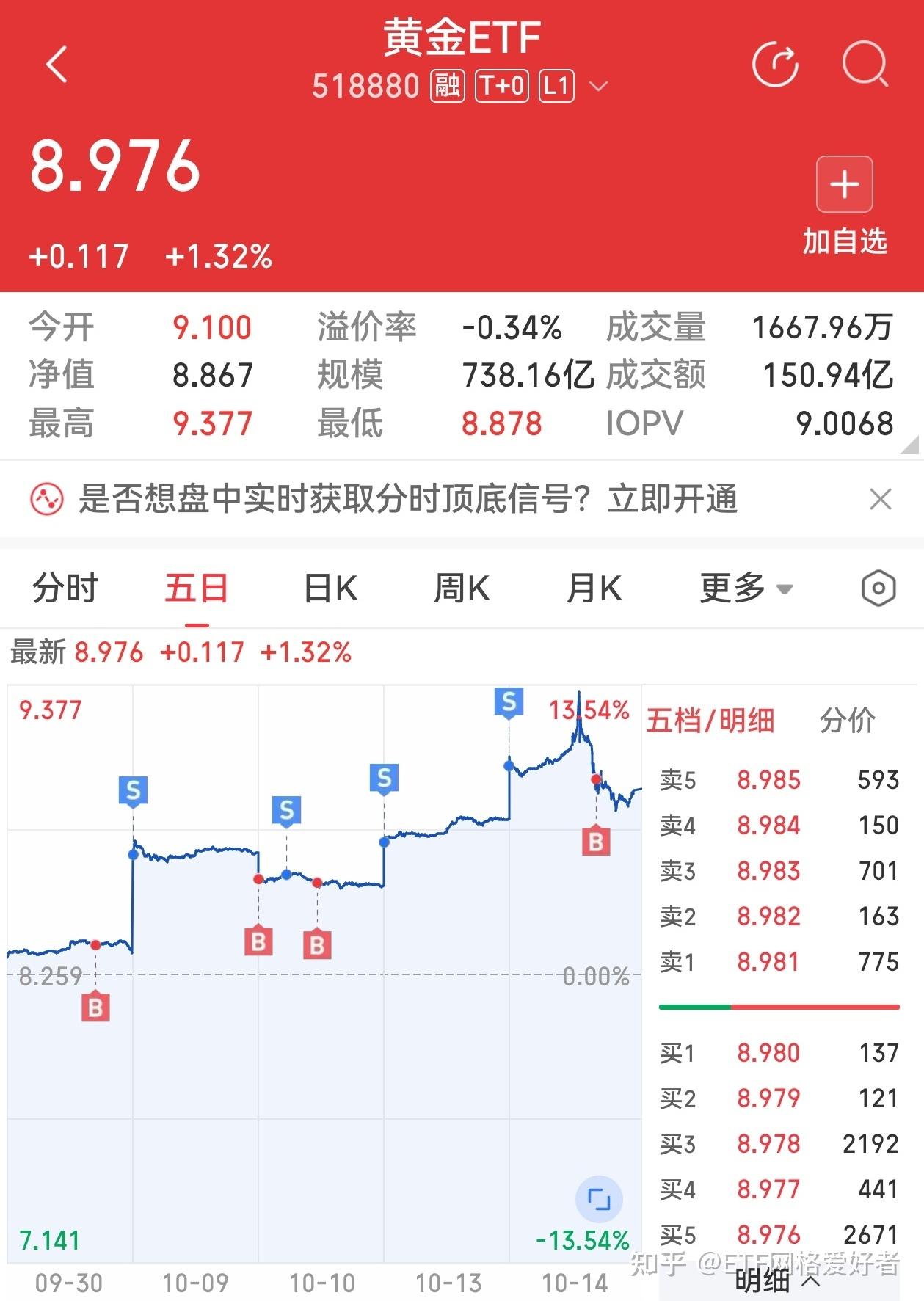The height and width of the screenshot is (1301, 924).
Task: Click the plus icon to add favorite
Action: click(x=844, y=184)
